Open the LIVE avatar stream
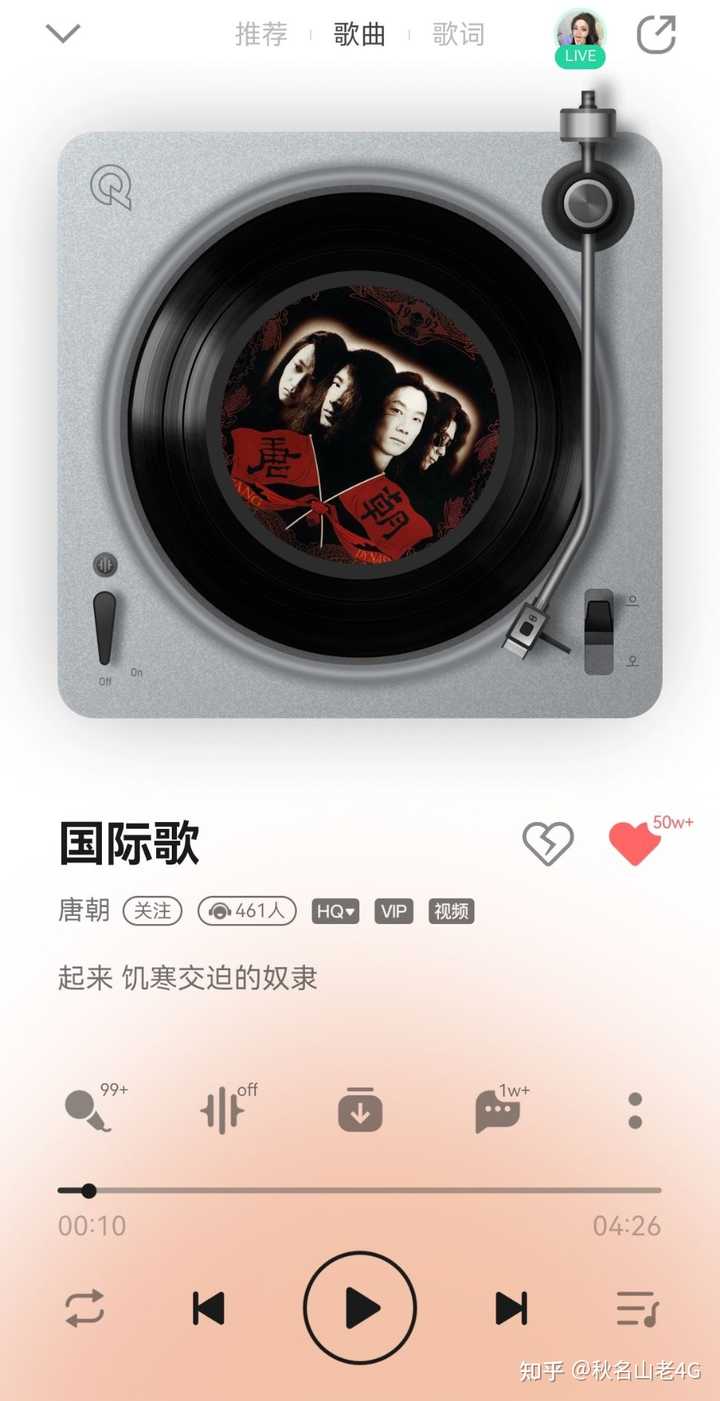This screenshot has width=720, height=1401. pos(581,37)
